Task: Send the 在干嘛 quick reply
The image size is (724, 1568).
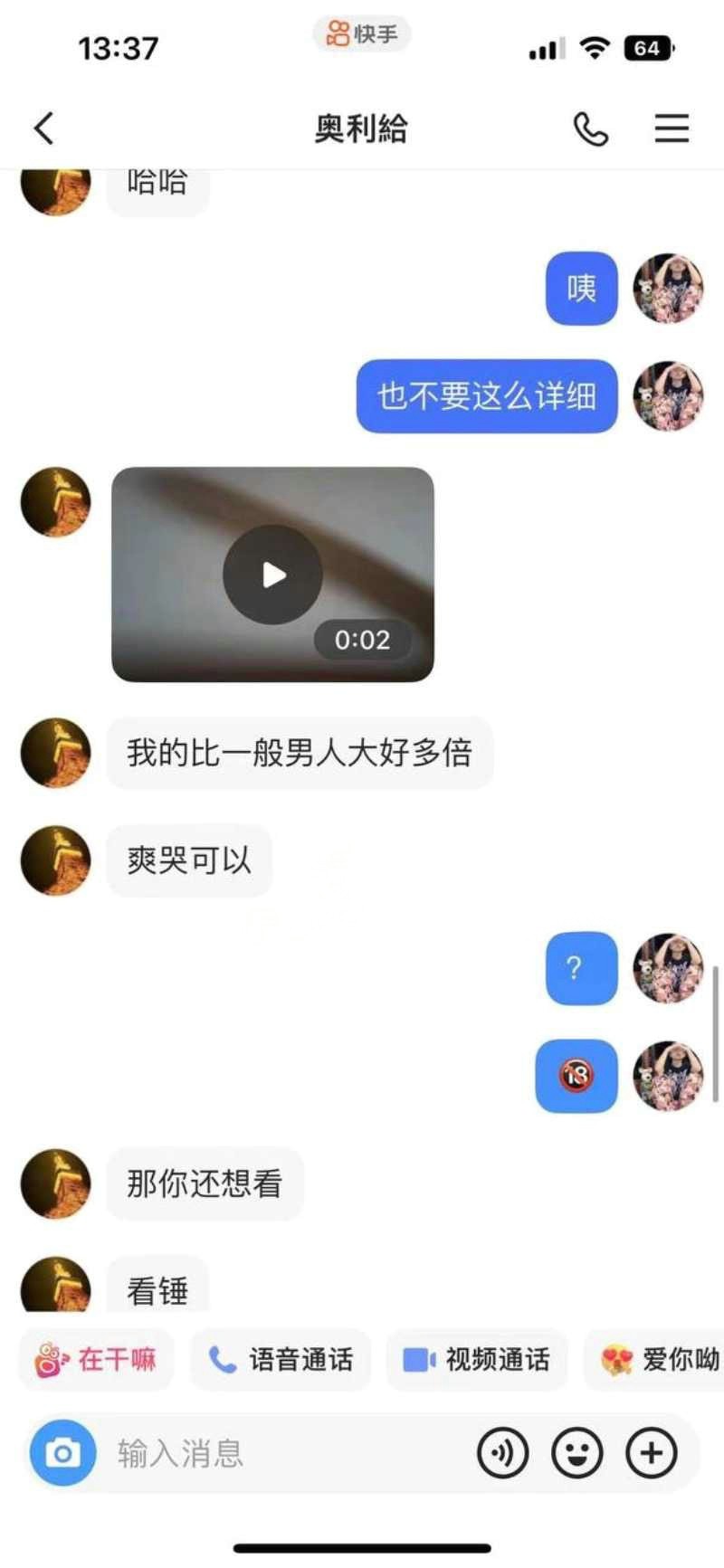Action: coord(96,1359)
